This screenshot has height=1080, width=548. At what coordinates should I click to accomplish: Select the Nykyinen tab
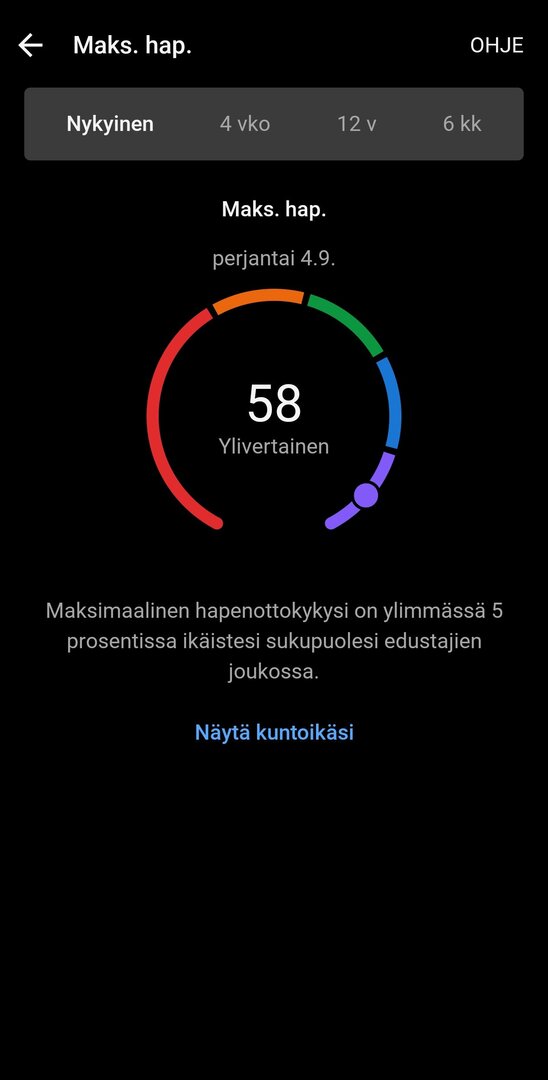[110, 124]
